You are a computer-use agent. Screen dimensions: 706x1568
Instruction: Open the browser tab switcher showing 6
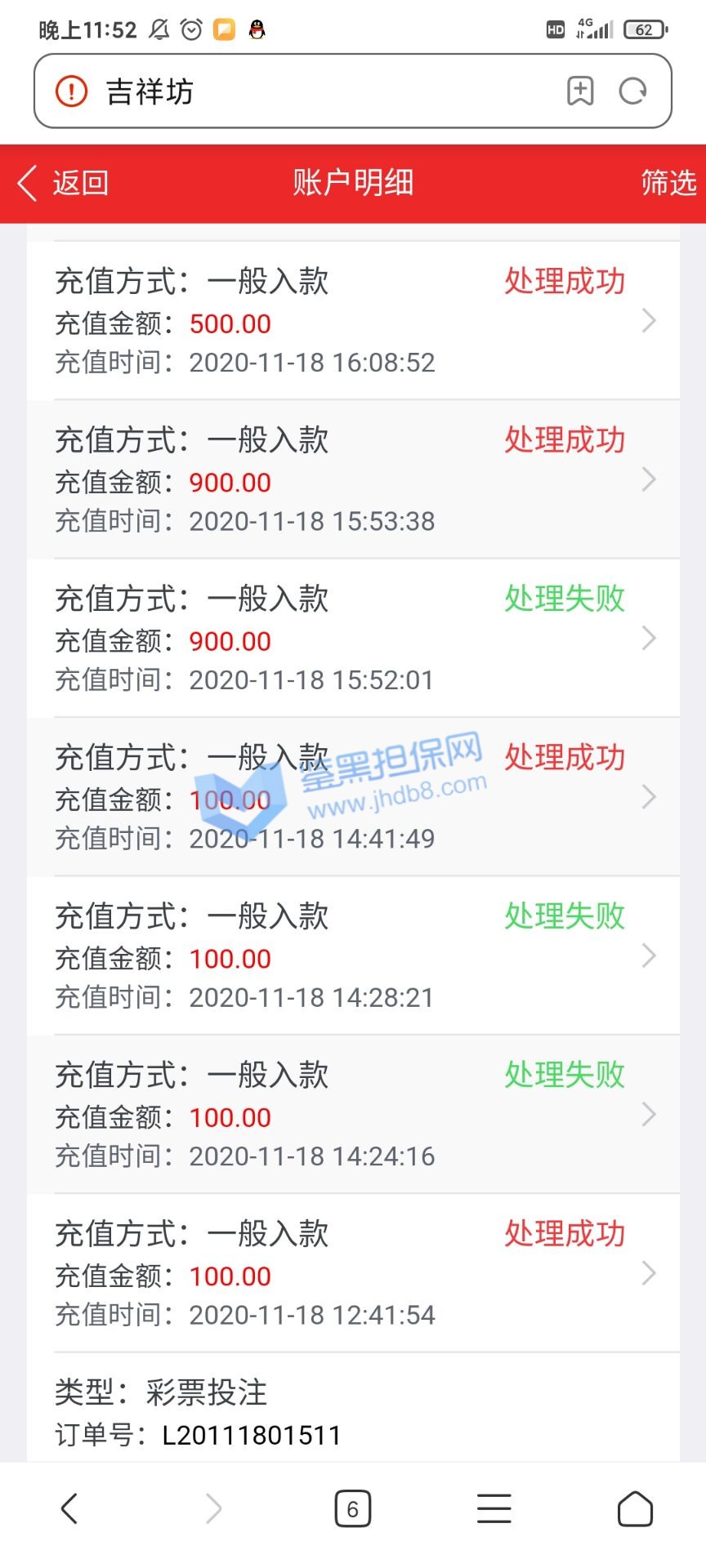(352, 1508)
